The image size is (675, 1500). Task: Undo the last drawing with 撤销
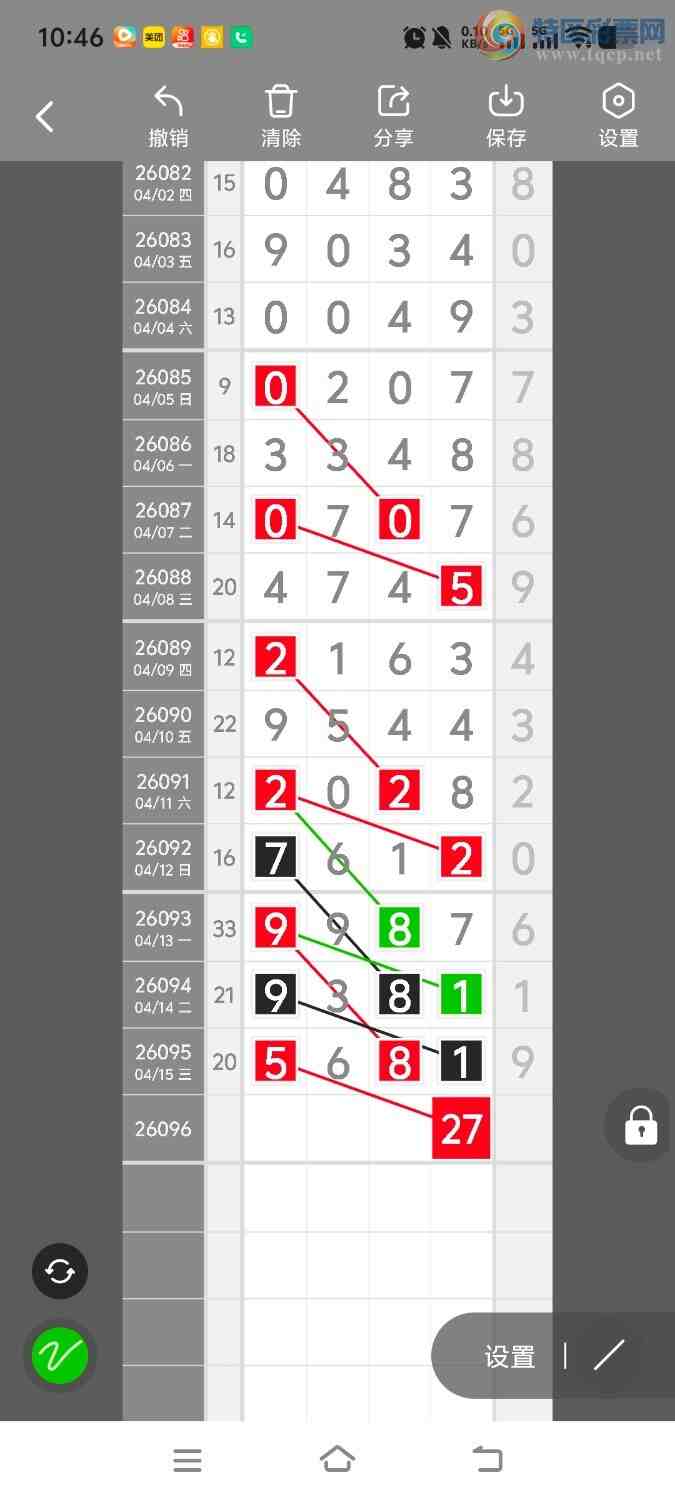click(x=168, y=116)
